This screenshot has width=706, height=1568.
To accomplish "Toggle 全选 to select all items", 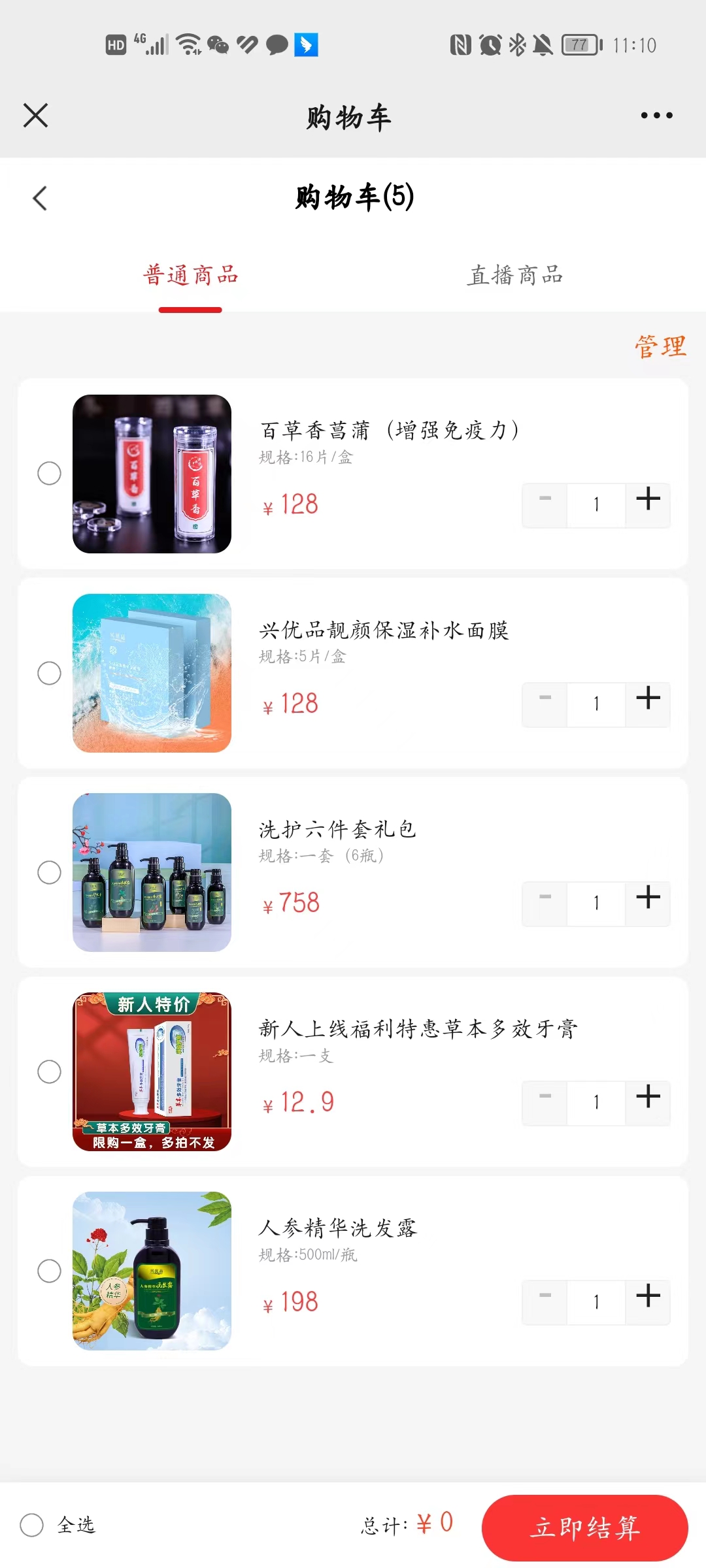I will coord(32,1526).
